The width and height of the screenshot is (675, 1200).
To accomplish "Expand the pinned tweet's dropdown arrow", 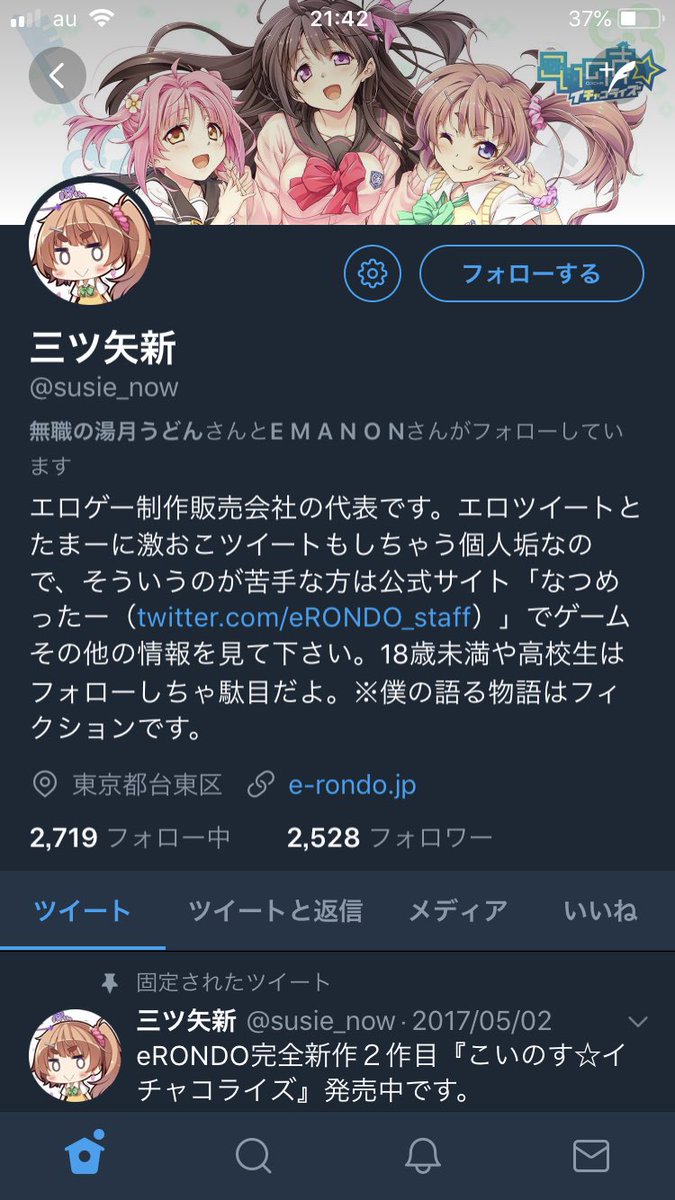I will tap(636, 1022).
